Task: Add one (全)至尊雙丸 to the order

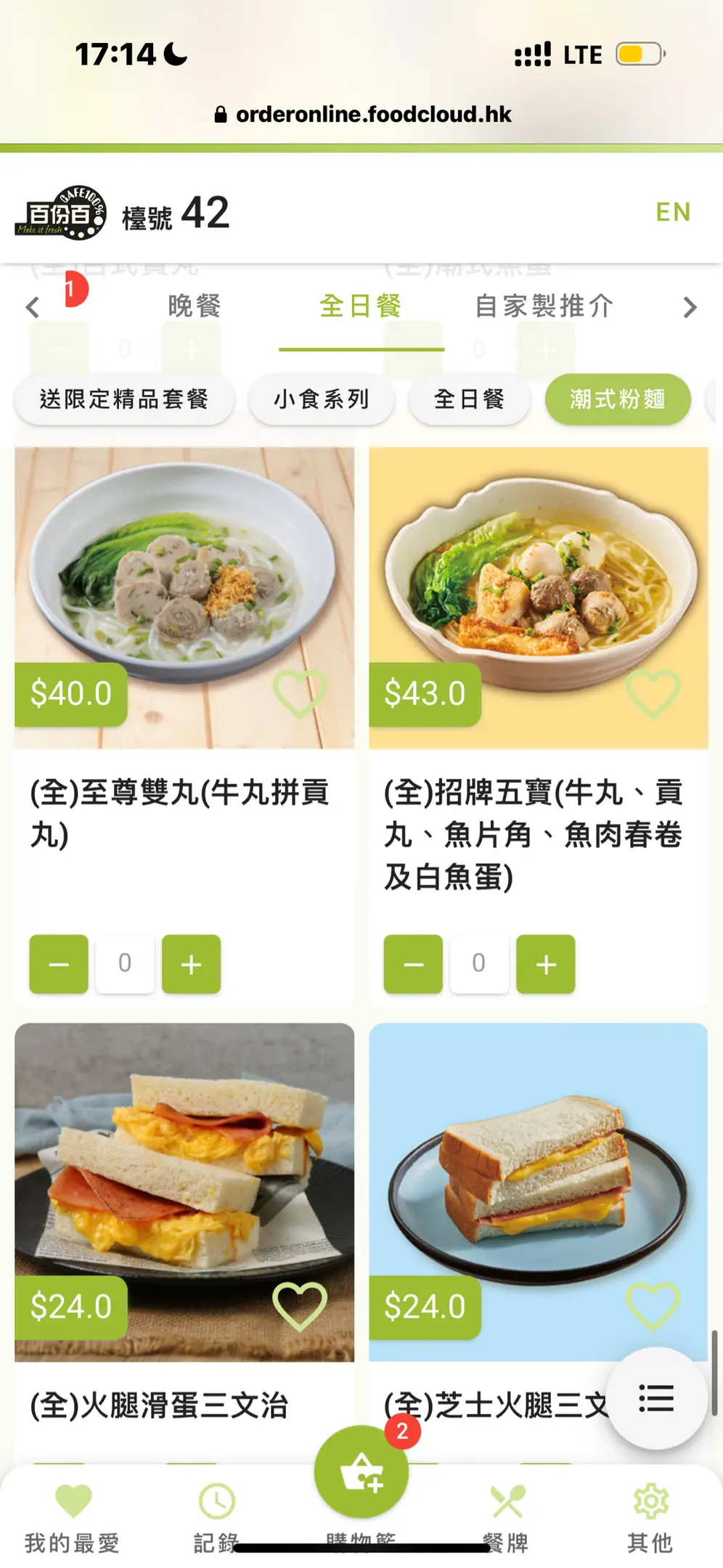Action: point(191,964)
